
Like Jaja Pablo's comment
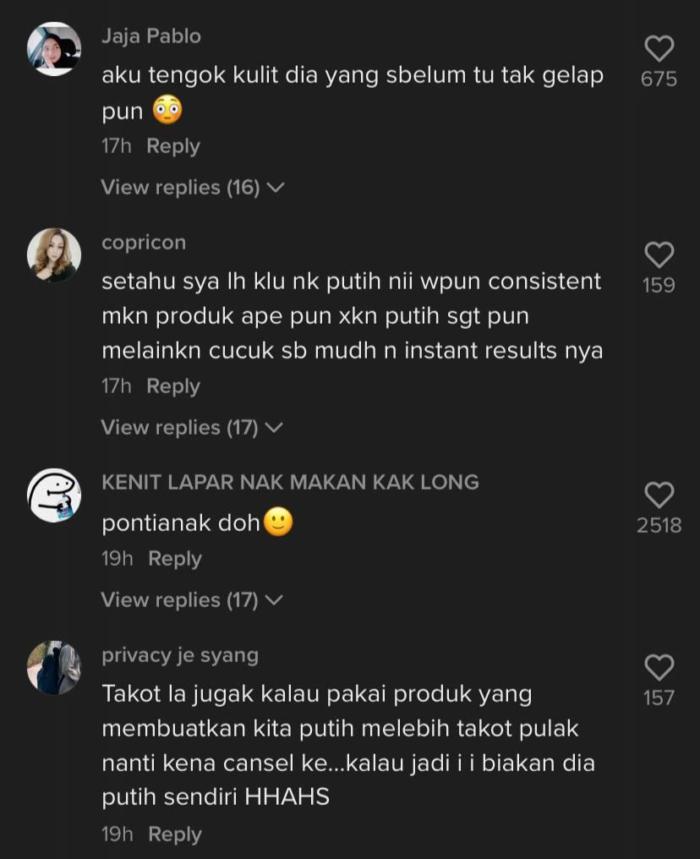pyautogui.click(x=658, y=48)
